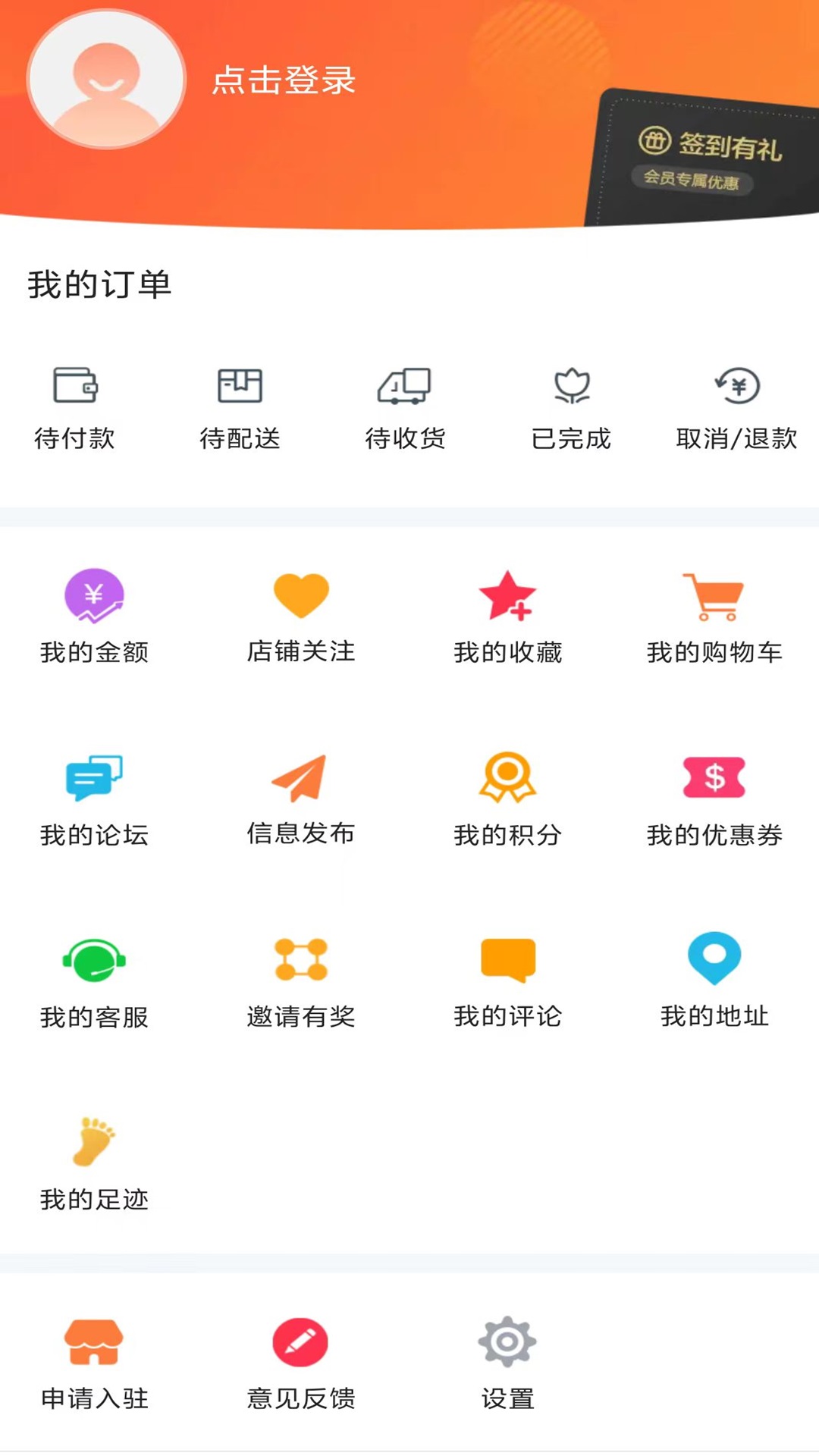The image size is (819, 1456).
Task: Check 我的积分 points
Action: [x=507, y=799]
